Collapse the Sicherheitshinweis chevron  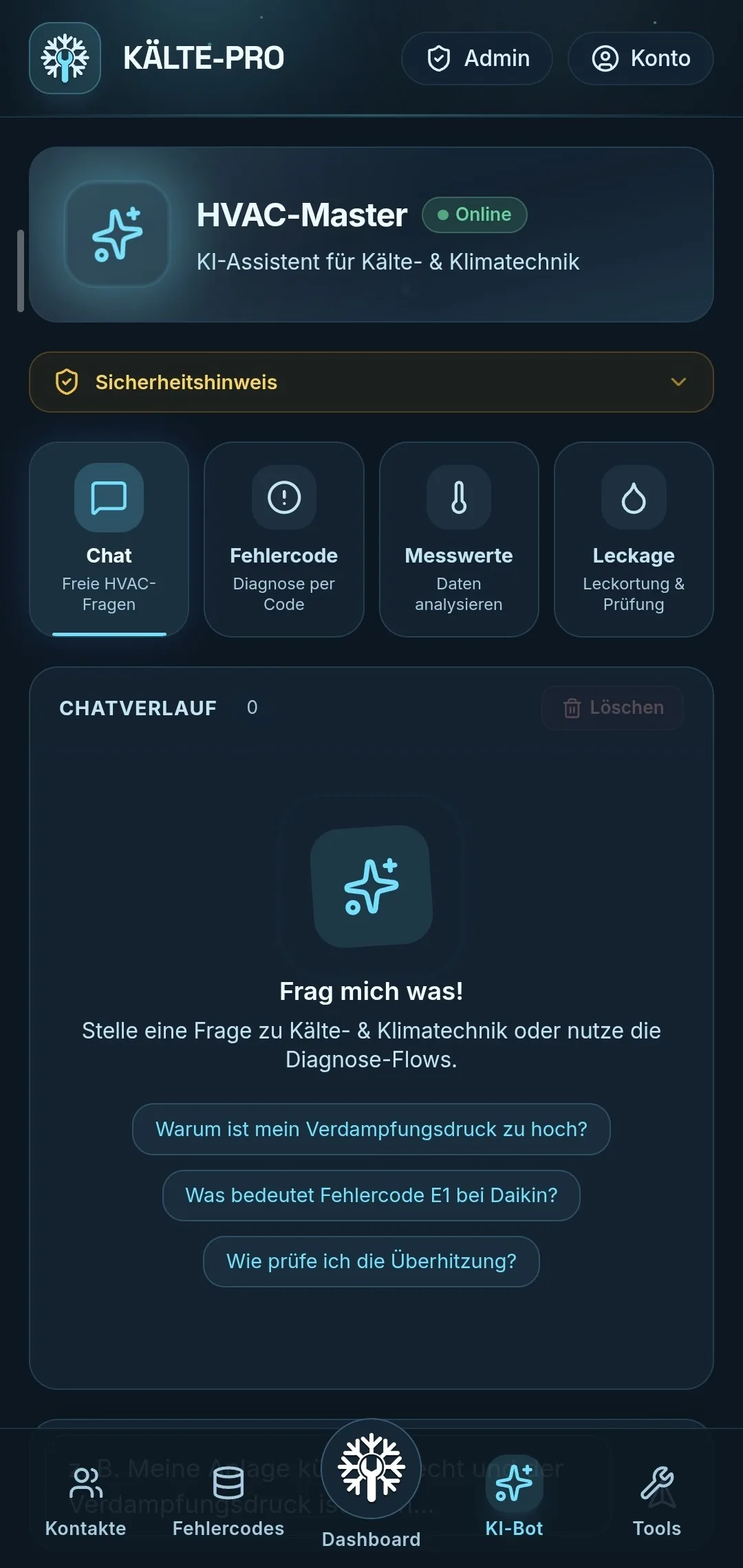point(678,382)
